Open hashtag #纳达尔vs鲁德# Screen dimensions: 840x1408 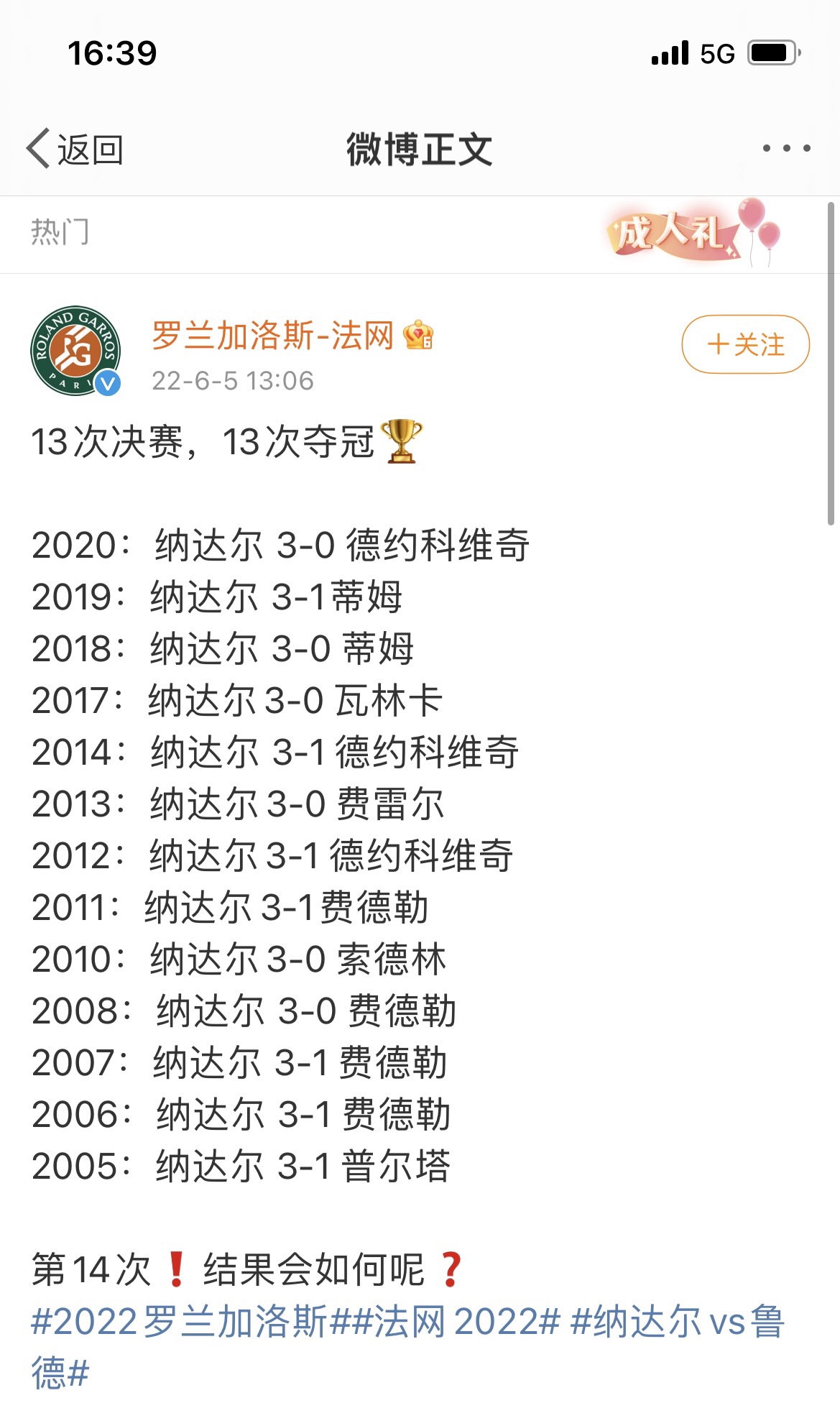click(678, 1322)
